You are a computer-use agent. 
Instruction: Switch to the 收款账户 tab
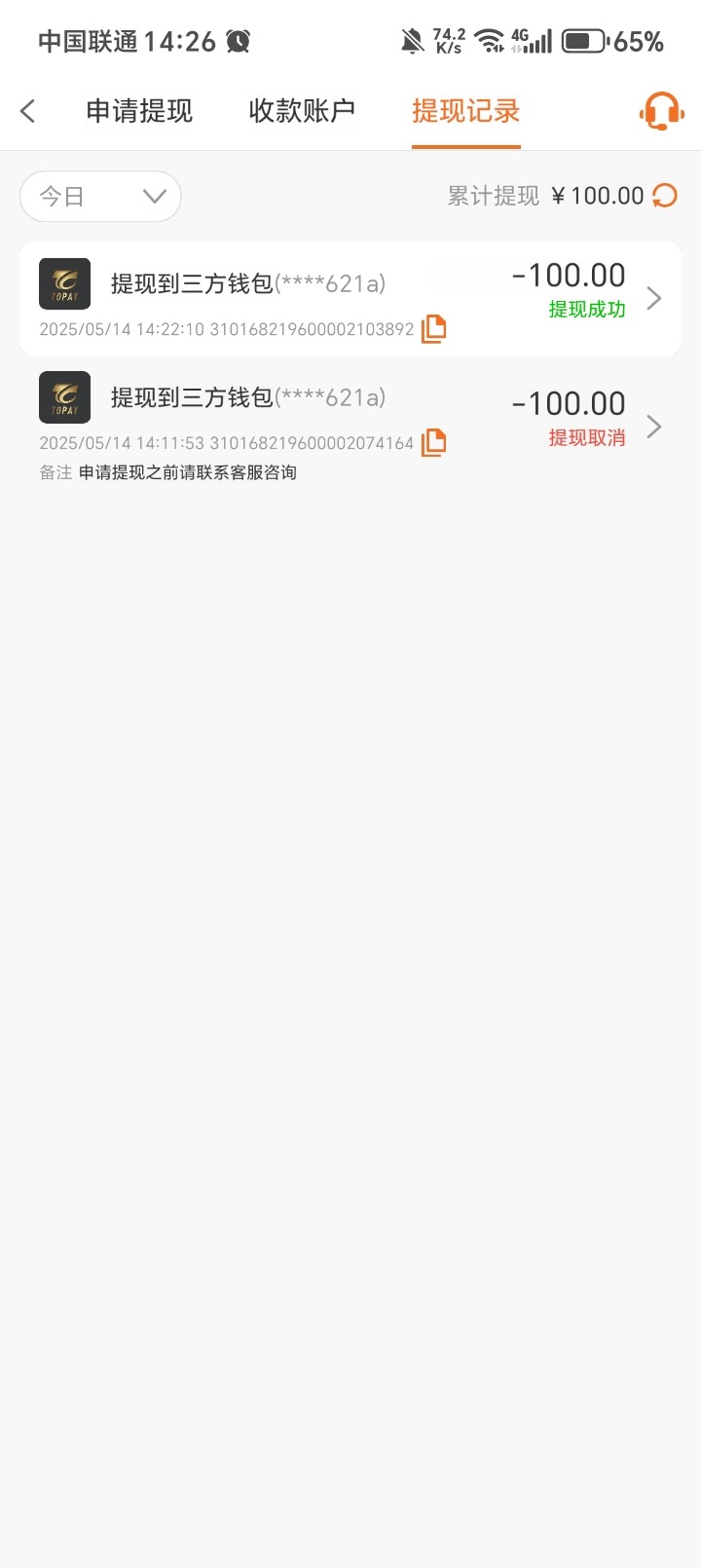pyautogui.click(x=302, y=111)
